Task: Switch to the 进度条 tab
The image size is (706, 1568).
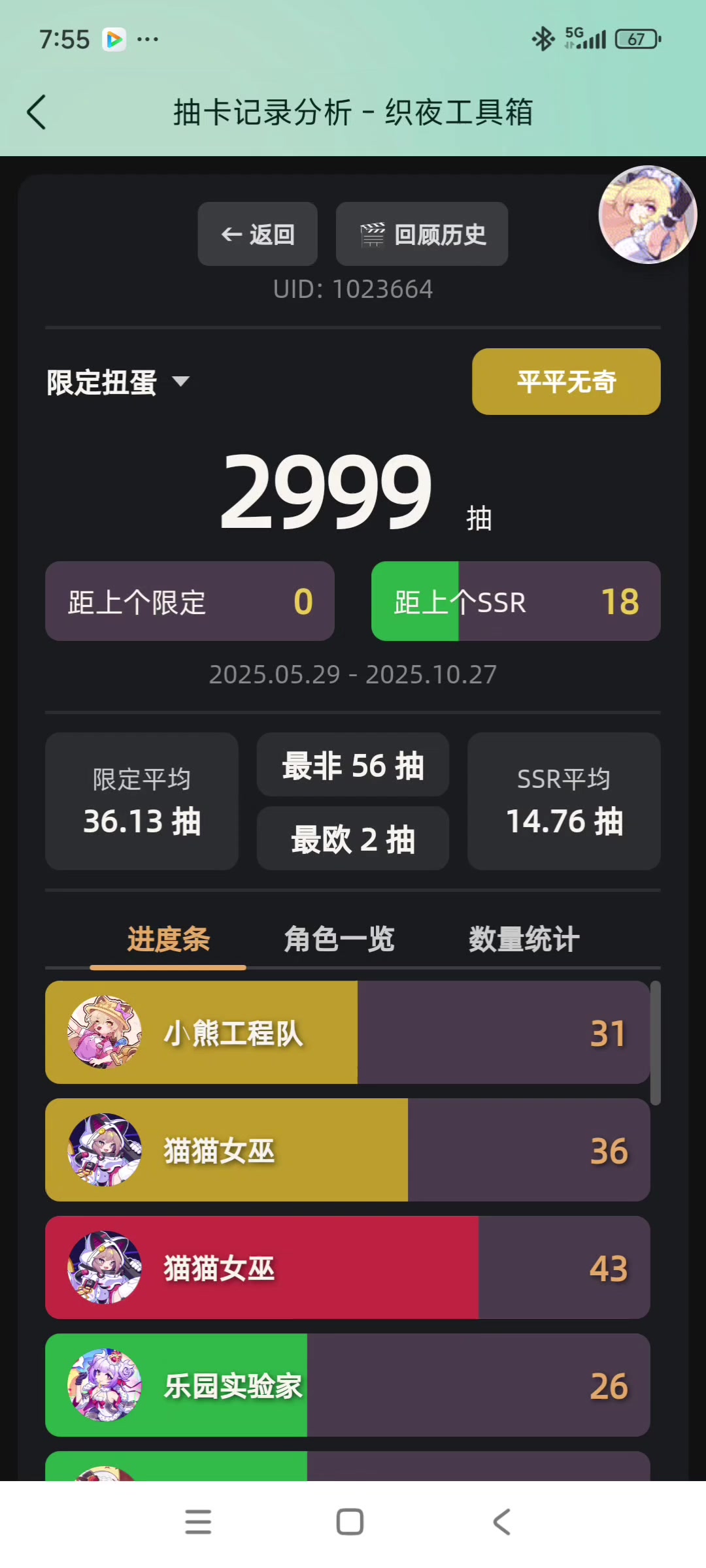Action: (168, 939)
